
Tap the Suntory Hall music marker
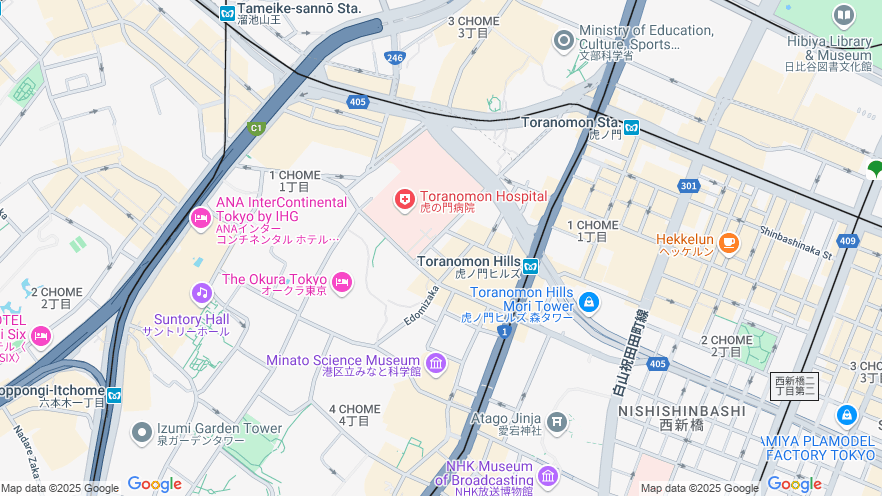[x=202, y=293]
